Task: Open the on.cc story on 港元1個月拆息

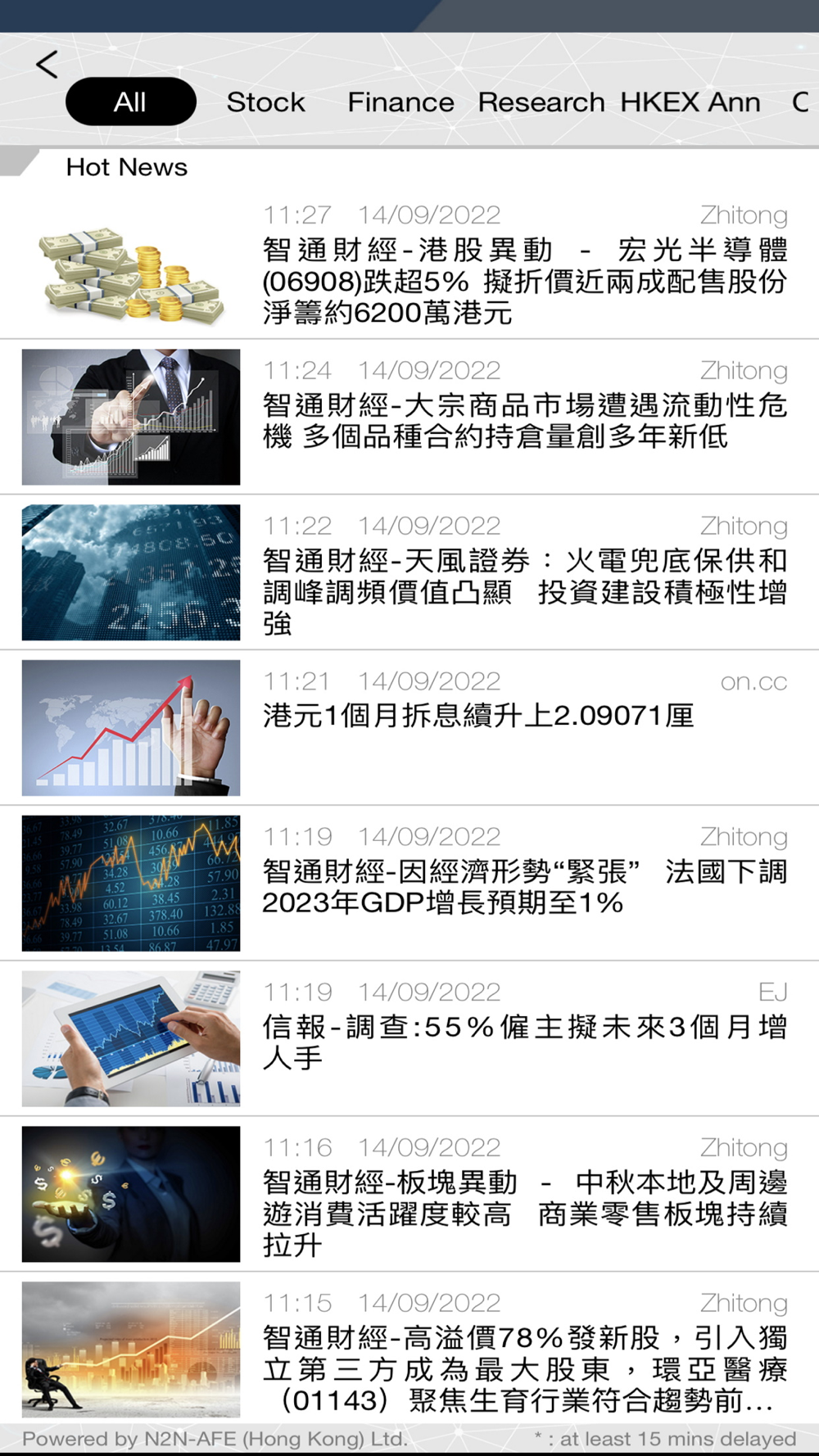Action: click(478, 716)
